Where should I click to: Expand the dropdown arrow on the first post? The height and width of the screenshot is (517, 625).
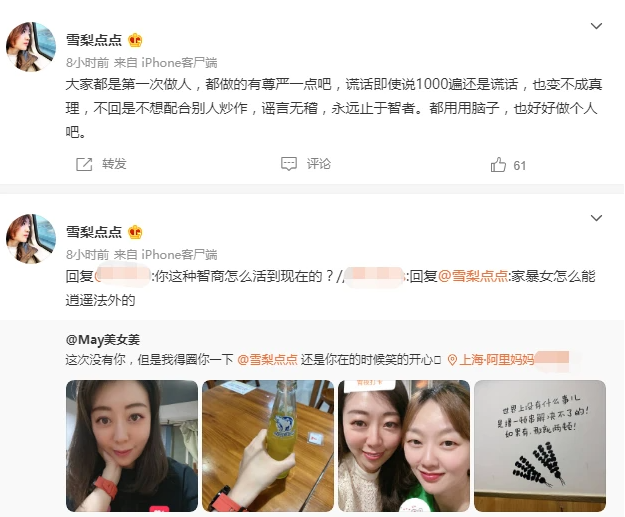click(597, 25)
